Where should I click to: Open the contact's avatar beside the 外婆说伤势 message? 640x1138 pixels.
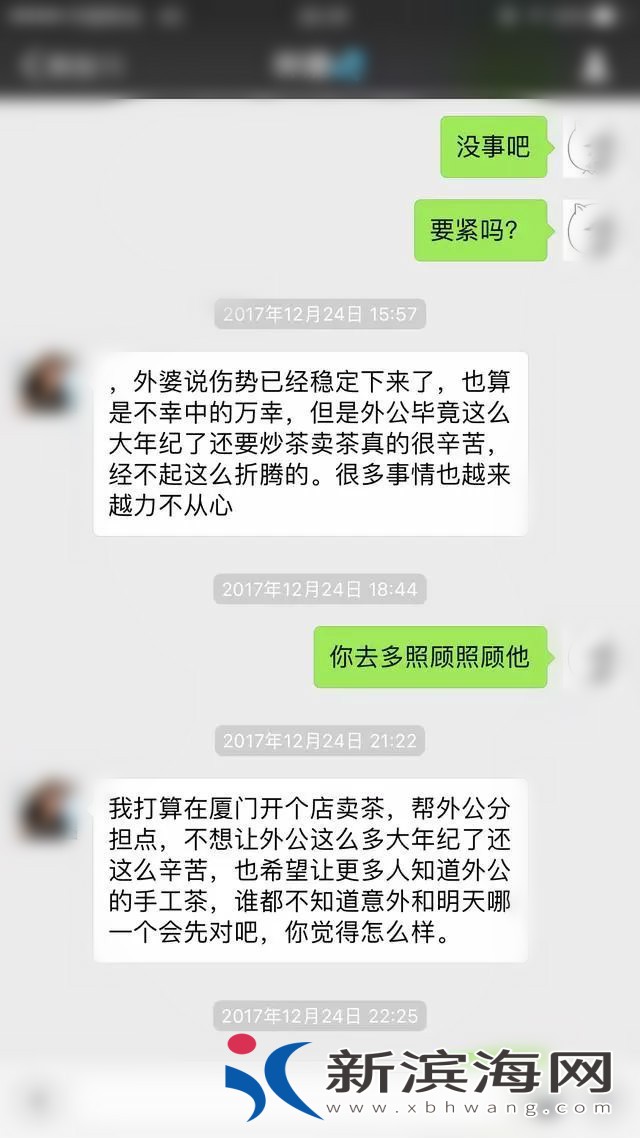click(48, 384)
